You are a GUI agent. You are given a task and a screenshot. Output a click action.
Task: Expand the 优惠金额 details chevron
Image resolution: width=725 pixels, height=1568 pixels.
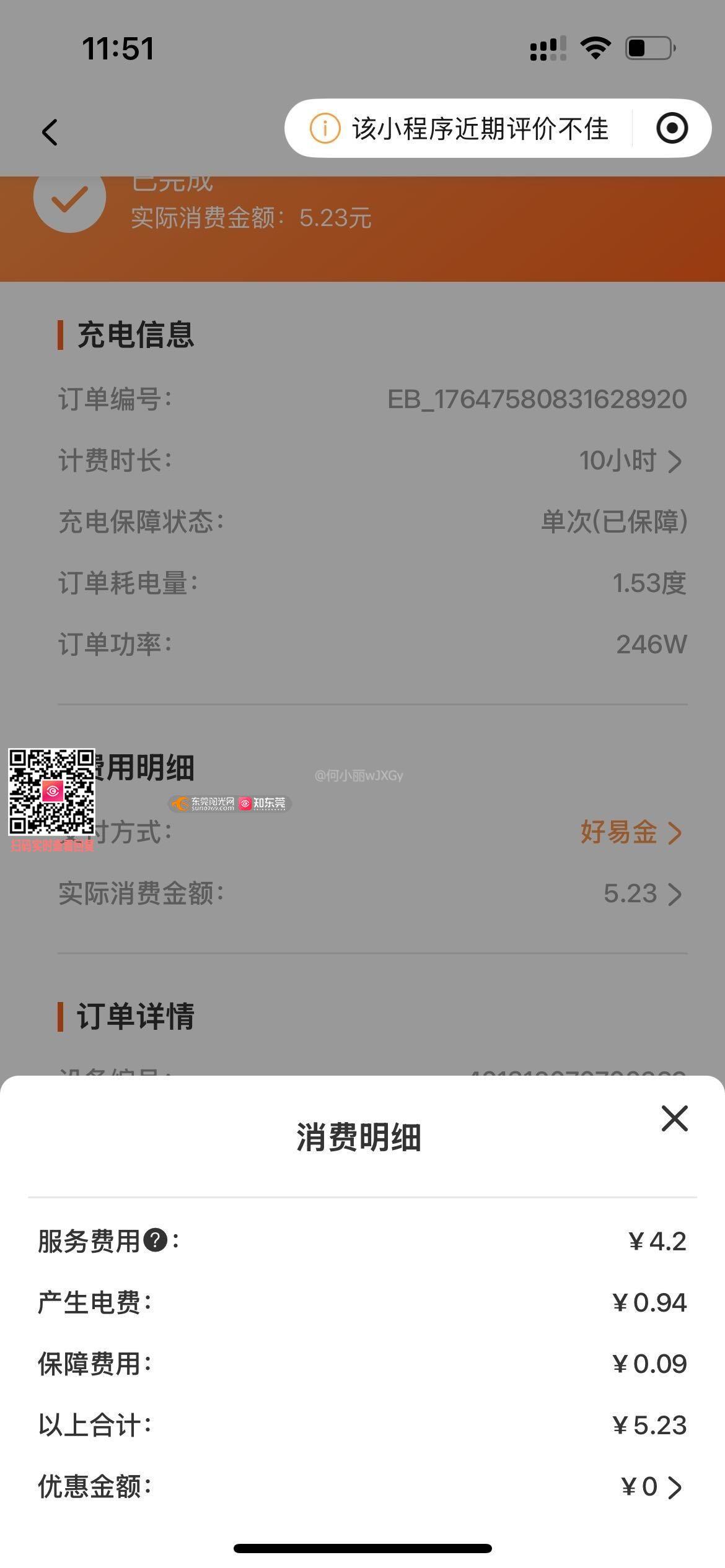[674, 1487]
